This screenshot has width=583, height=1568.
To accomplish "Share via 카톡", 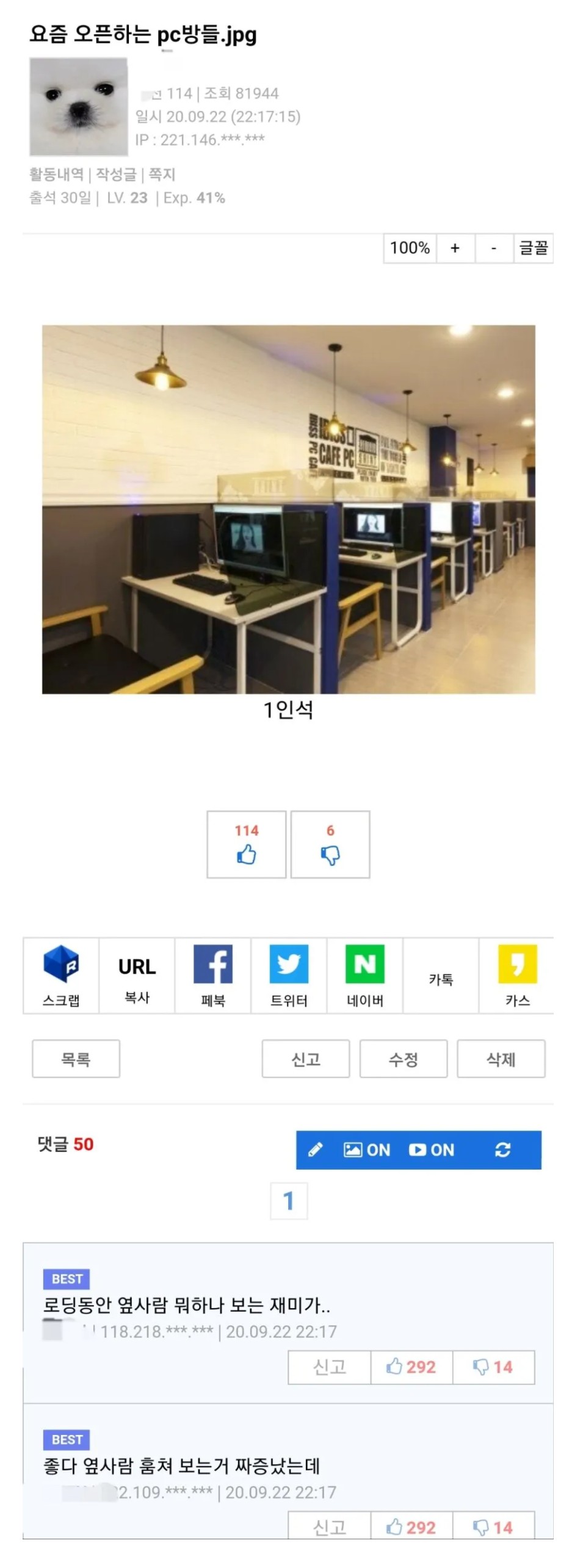I will point(441,979).
